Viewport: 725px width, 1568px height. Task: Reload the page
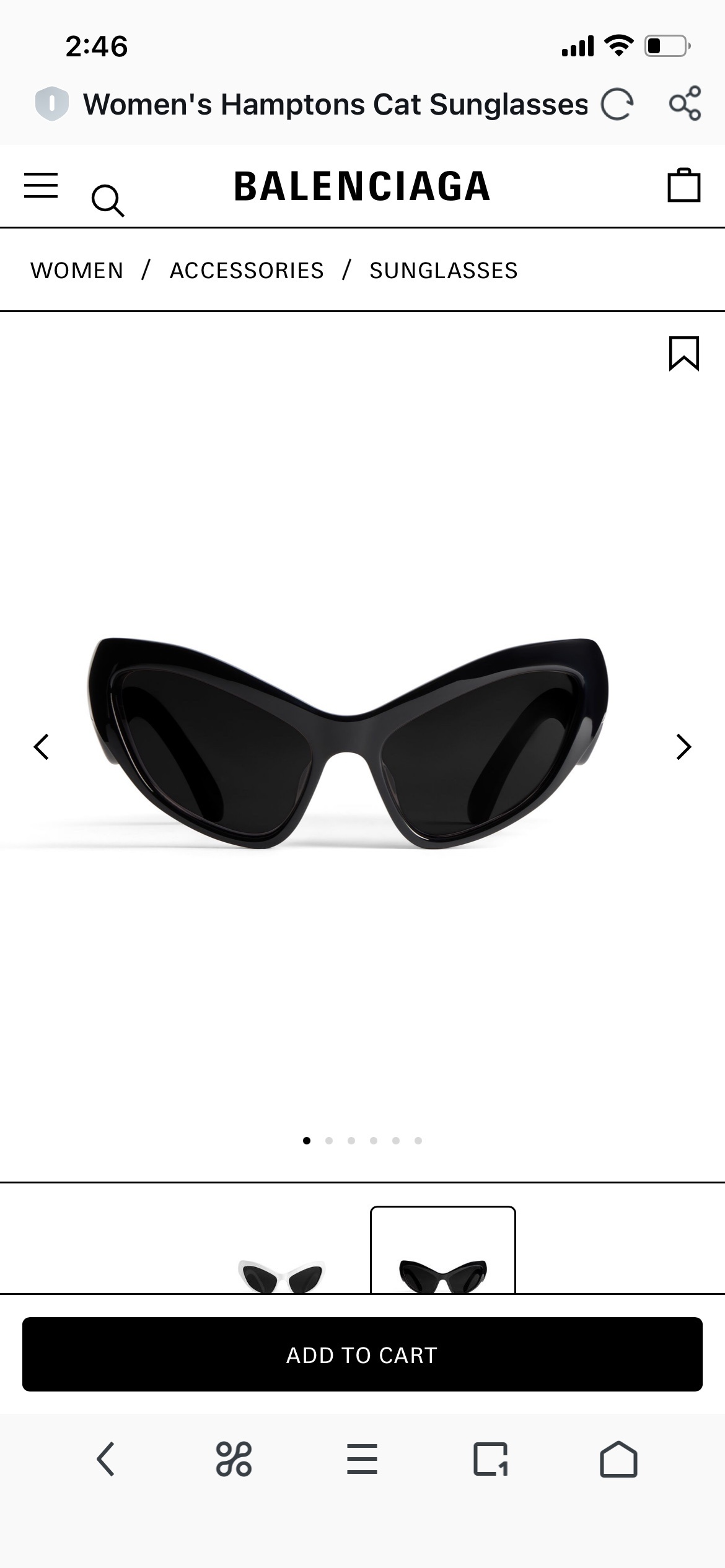[617, 104]
